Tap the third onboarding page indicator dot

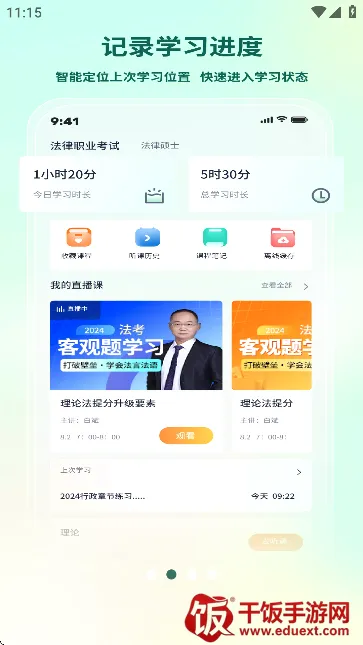tap(191, 574)
